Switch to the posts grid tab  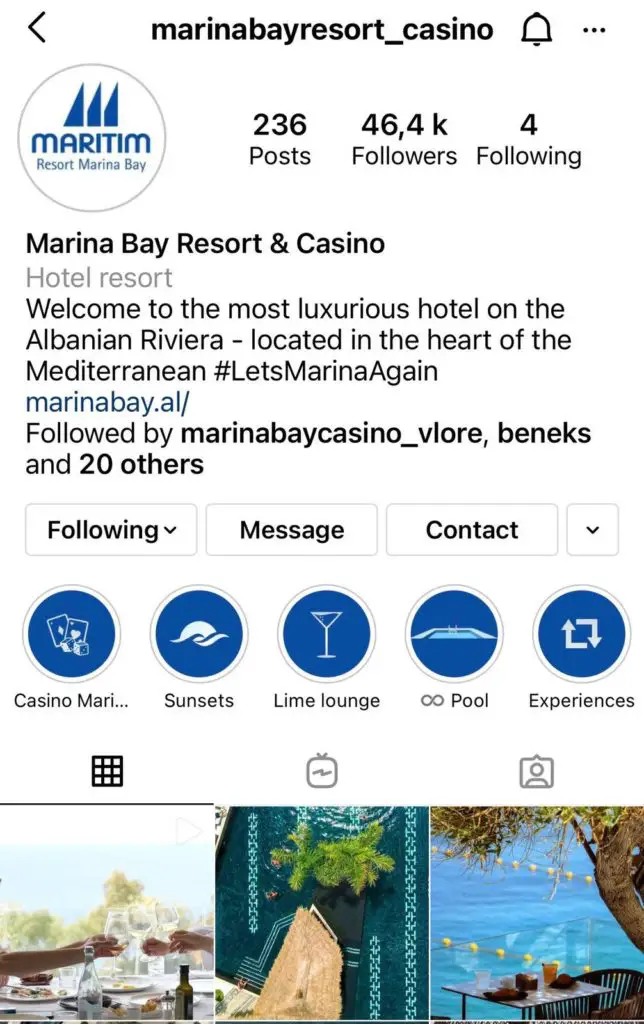pyautogui.click(x=107, y=771)
